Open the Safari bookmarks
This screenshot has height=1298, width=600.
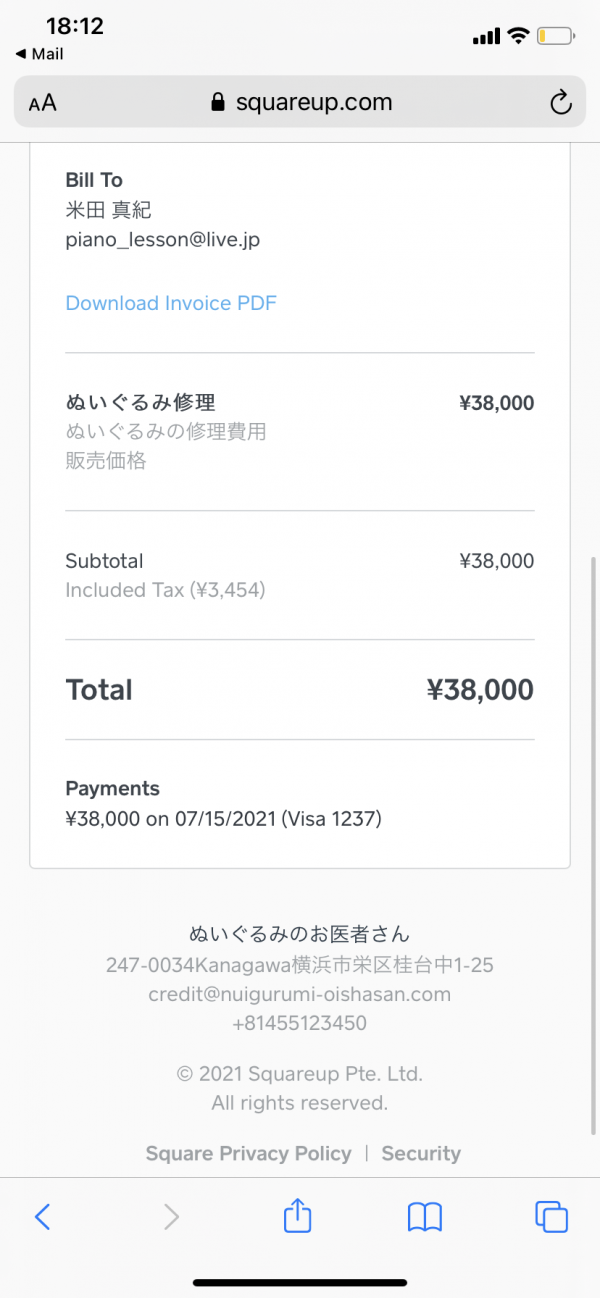point(425,1216)
